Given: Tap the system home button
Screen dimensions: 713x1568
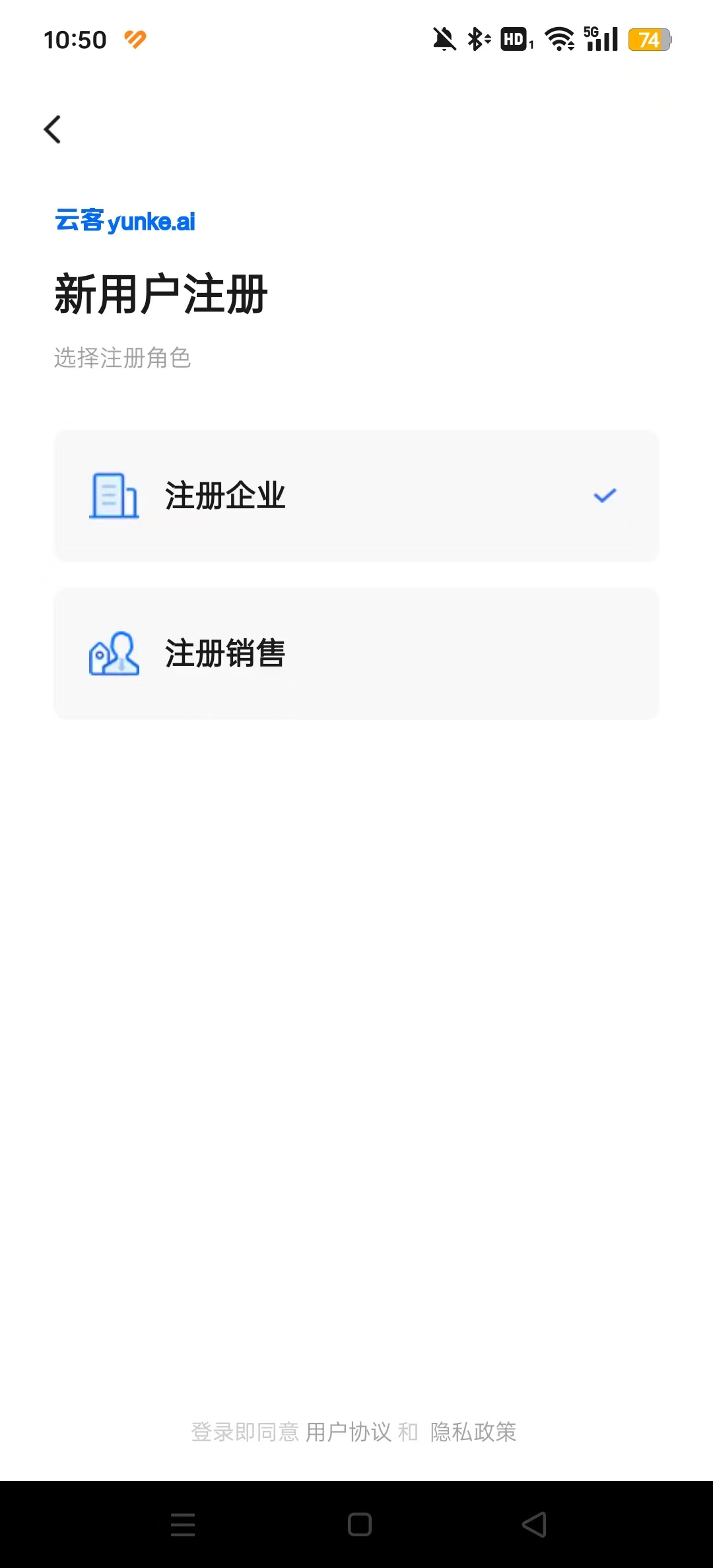Looking at the screenshot, I should coord(359,1524).
